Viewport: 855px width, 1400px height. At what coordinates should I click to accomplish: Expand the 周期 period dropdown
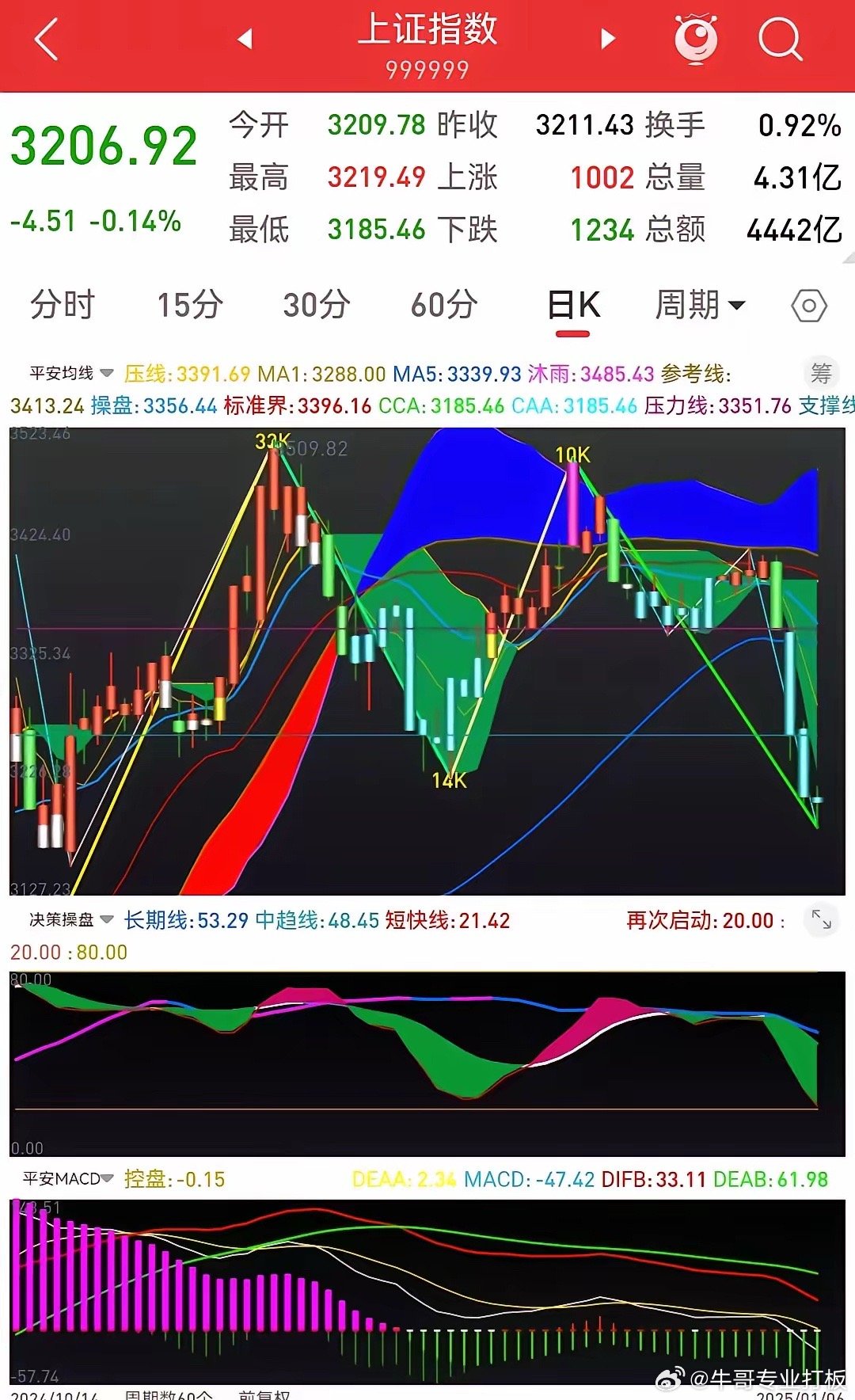coord(700,305)
